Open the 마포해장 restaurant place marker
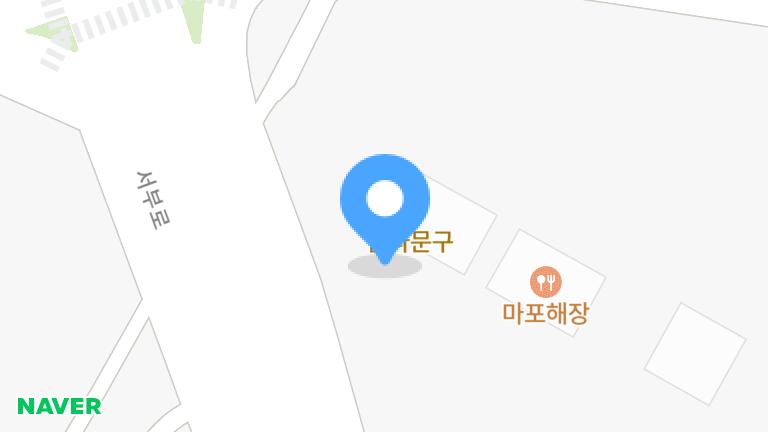The width and height of the screenshot is (768, 432). point(545,282)
